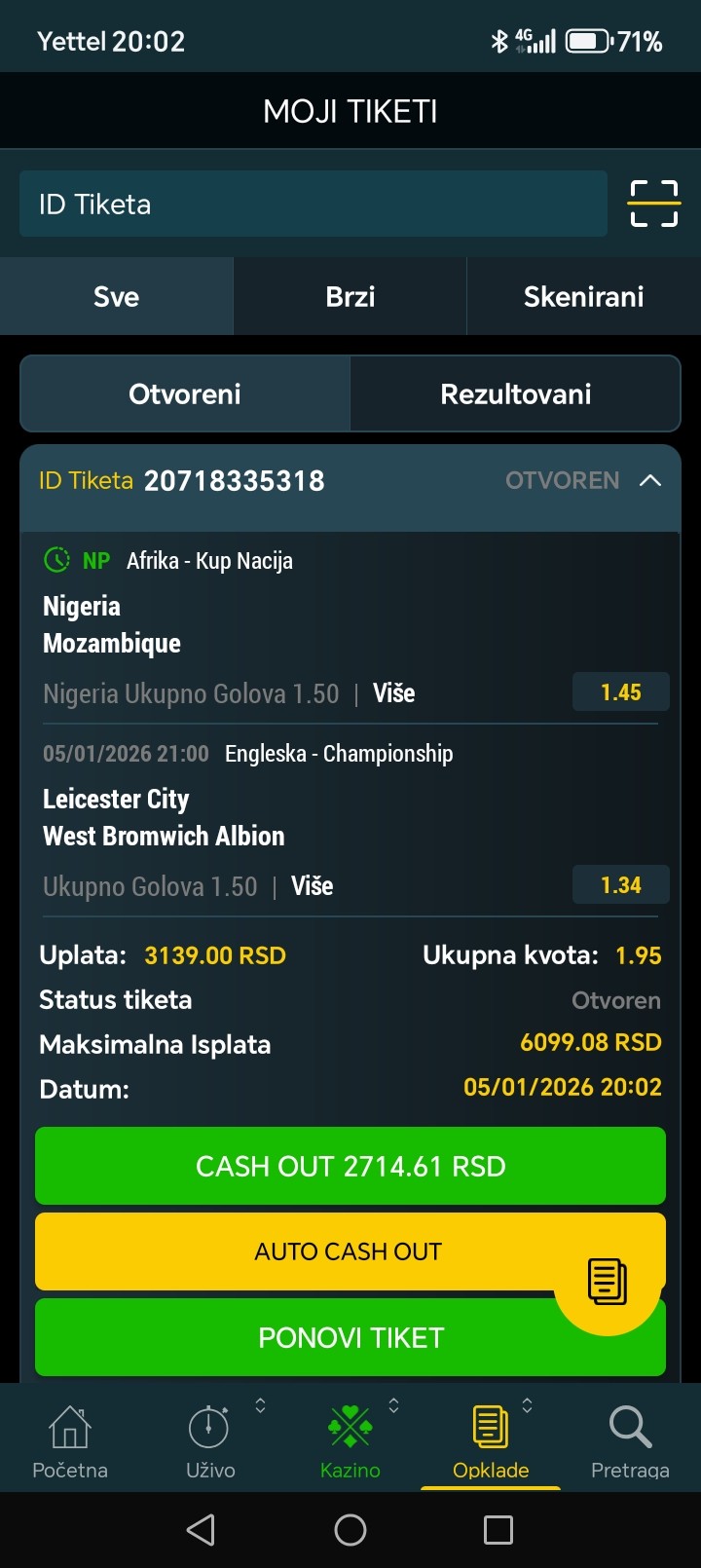Image resolution: width=701 pixels, height=1568 pixels.
Task: Show the Rezultovani tickets
Action: coord(515,393)
